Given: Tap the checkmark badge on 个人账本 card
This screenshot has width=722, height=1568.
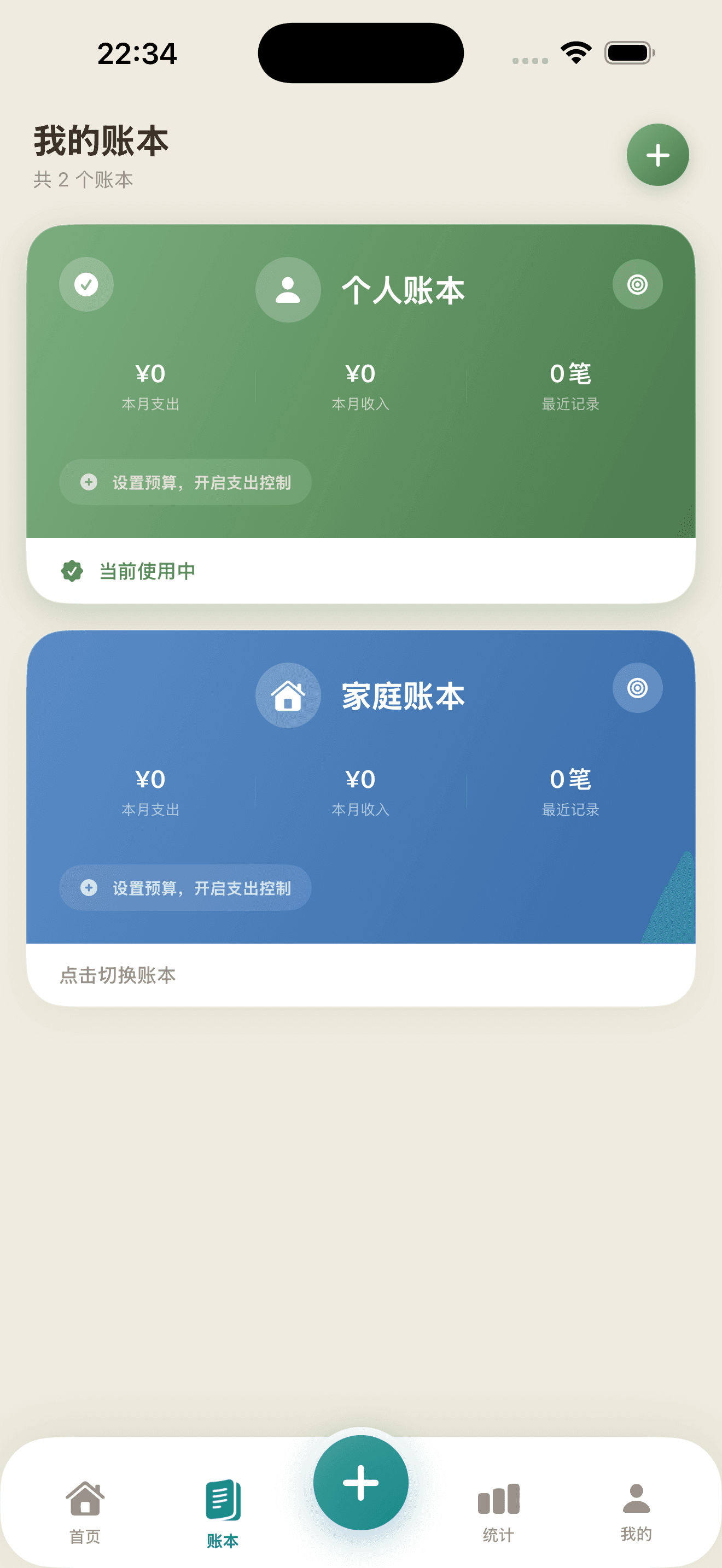Looking at the screenshot, I should (x=86, y=283).
